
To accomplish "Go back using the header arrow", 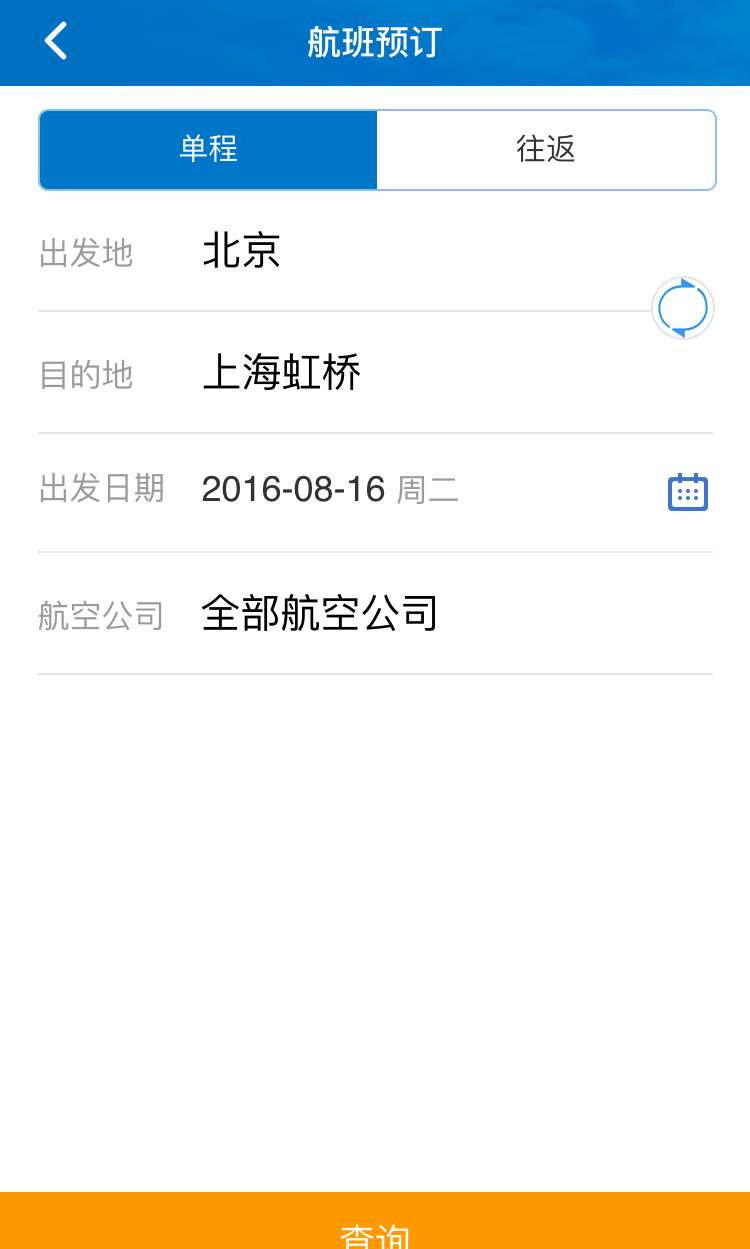I will pyautogui.click(x=56, y=42).
